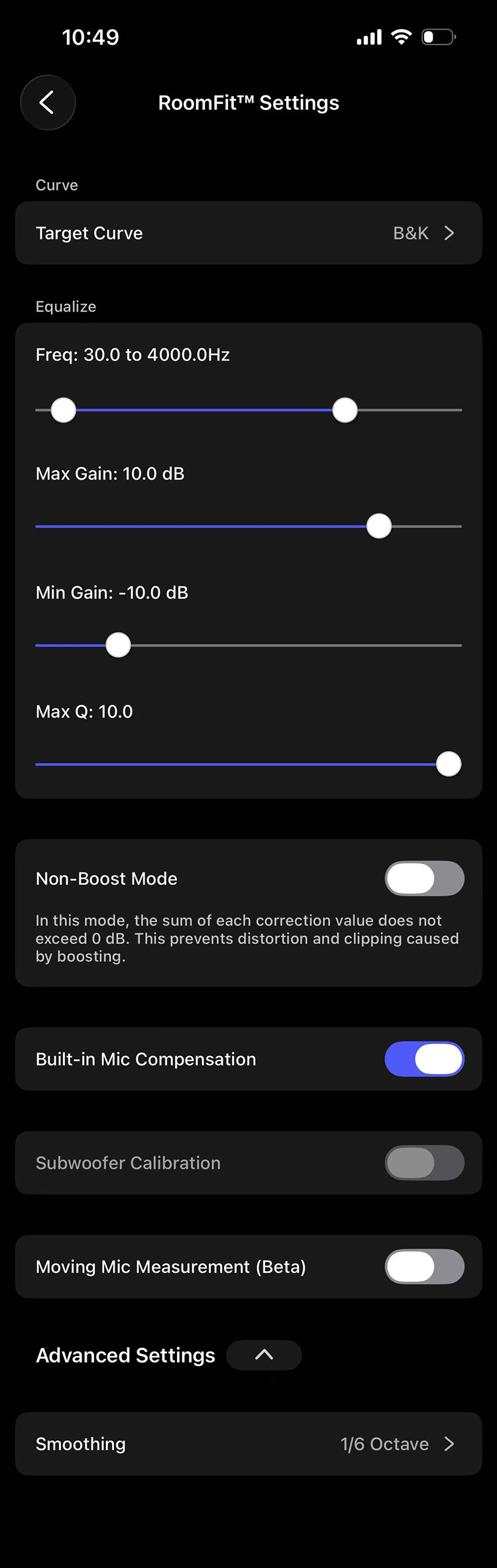This screenshot has width=497, height=1568.
Task: Disable Built-in Mic Compensation
Action: click(x=425, y=1059)
